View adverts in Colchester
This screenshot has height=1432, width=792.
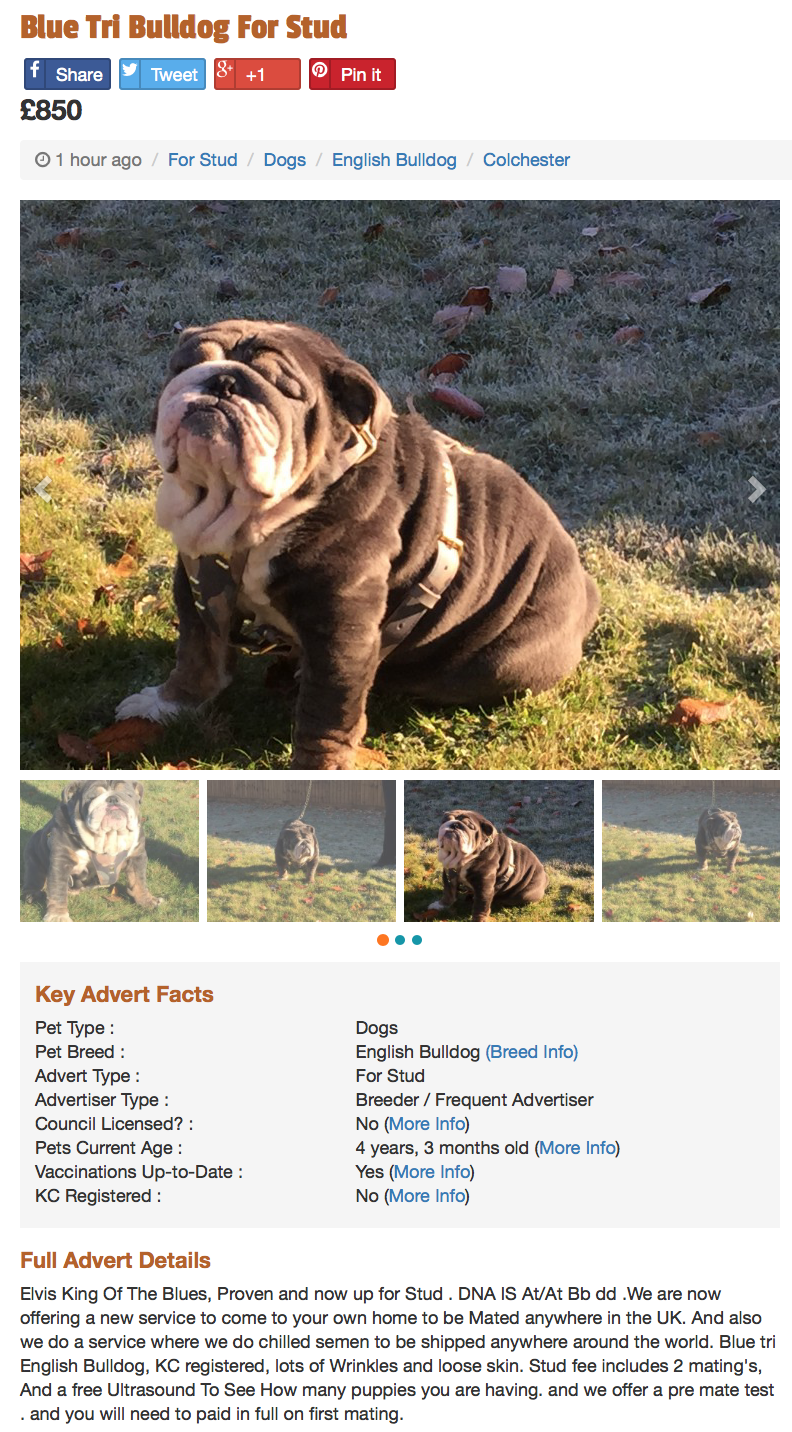pos(526,160)
